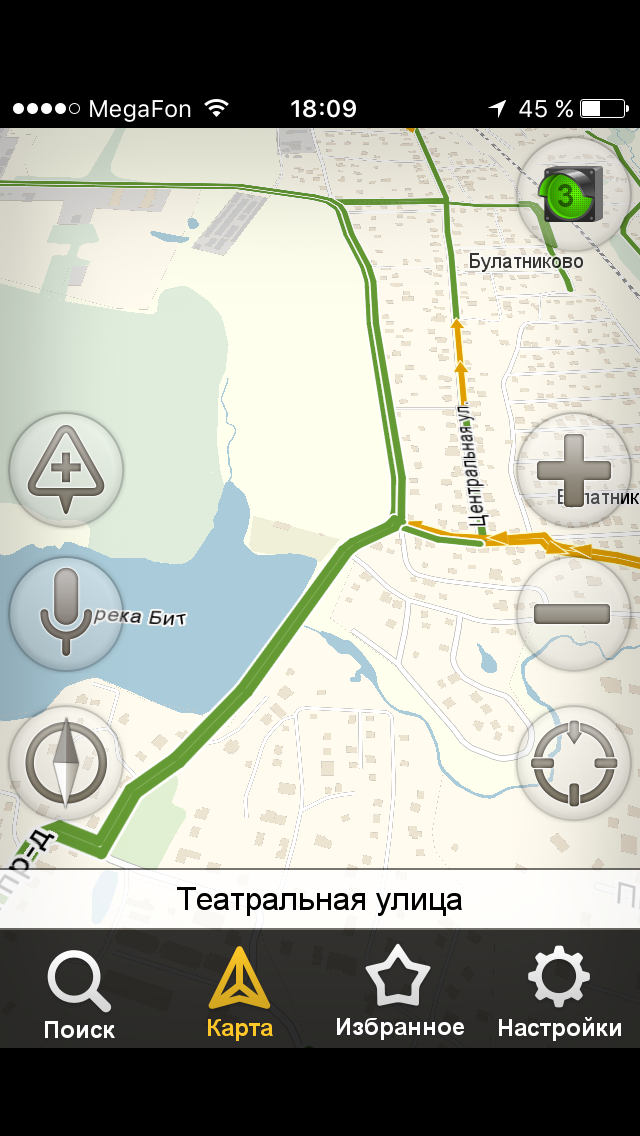Start voice input with the microphone
The image size is (640, 1136).
click(66, 613)
